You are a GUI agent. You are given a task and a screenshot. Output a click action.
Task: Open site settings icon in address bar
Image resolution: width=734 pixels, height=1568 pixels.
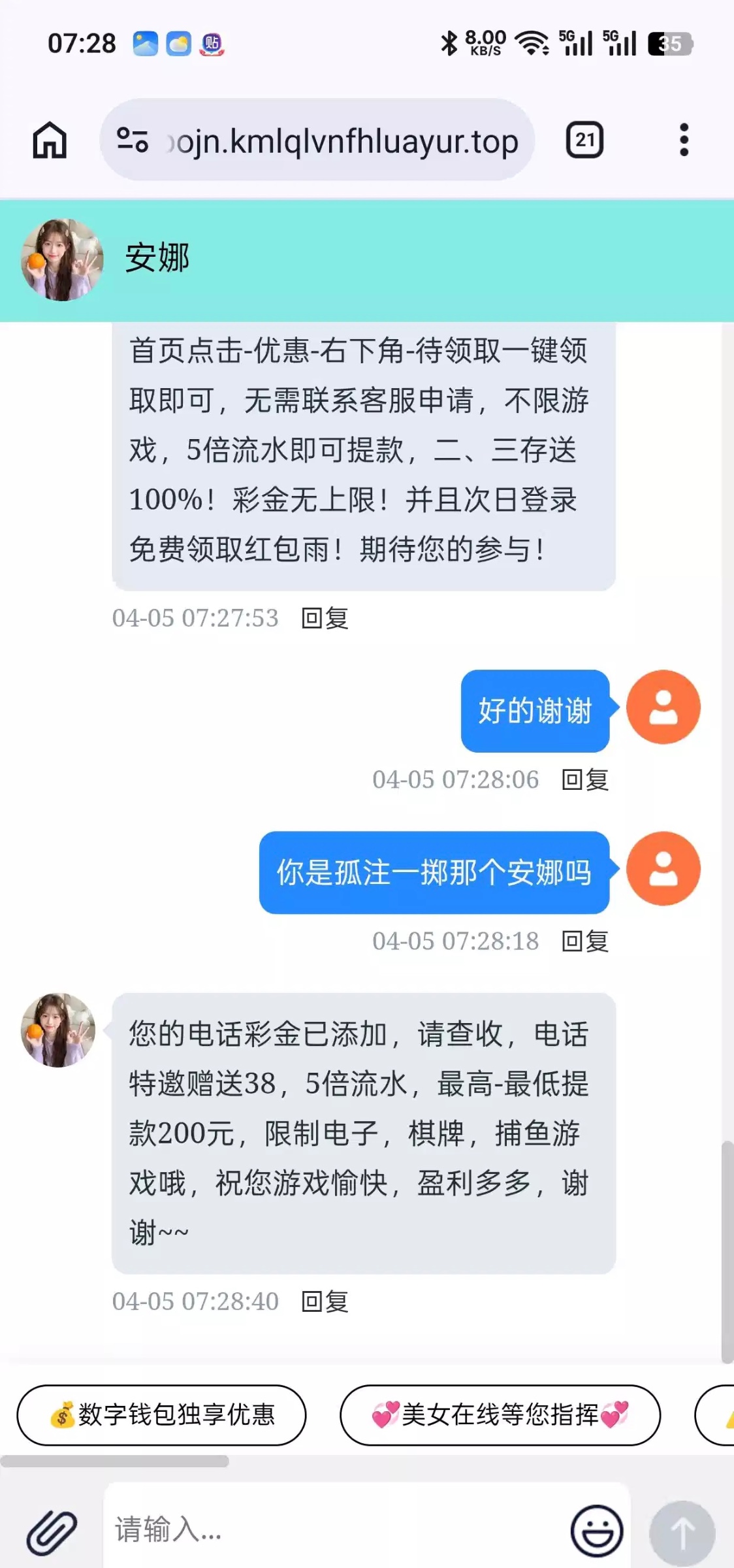pos(133,140)
